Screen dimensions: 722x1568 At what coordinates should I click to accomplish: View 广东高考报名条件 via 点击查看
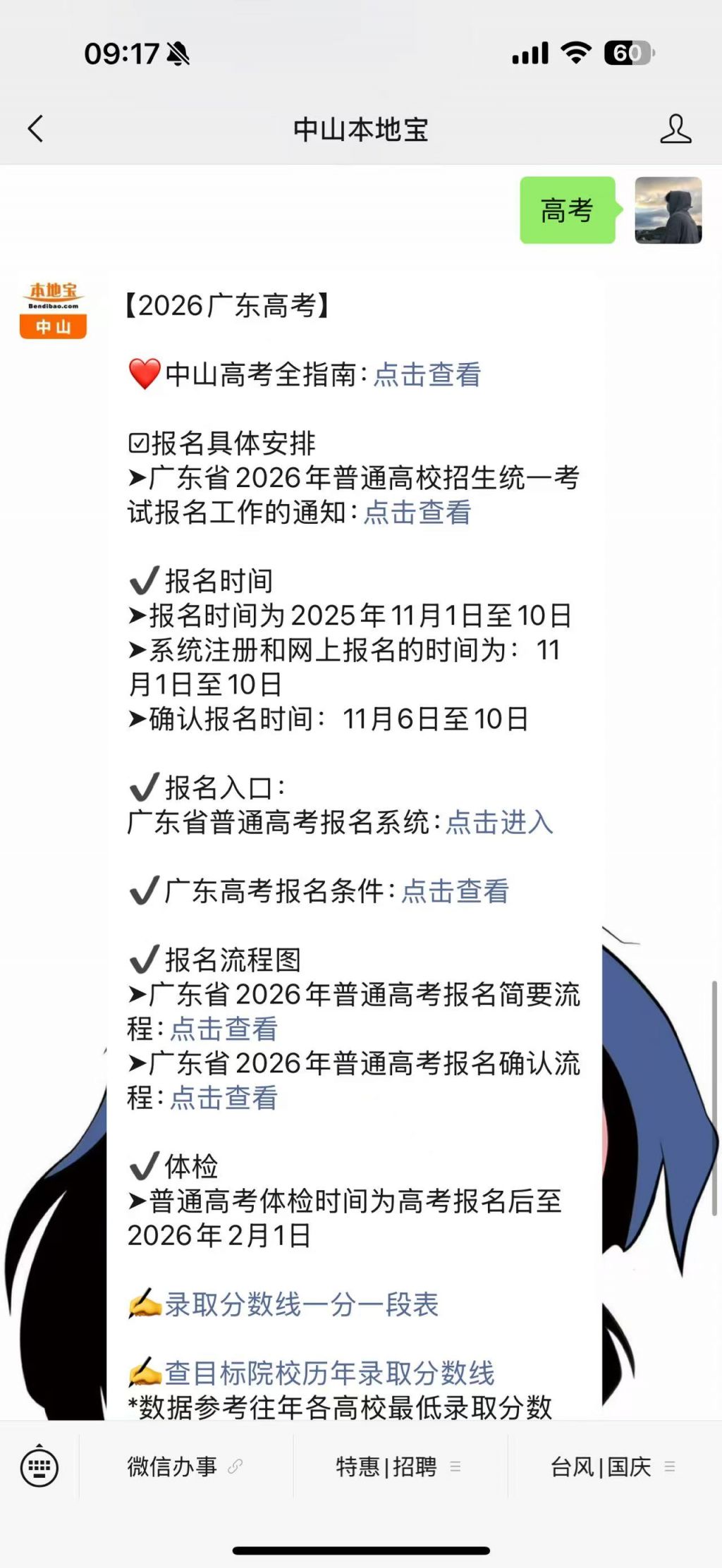[x=455, y=891]
